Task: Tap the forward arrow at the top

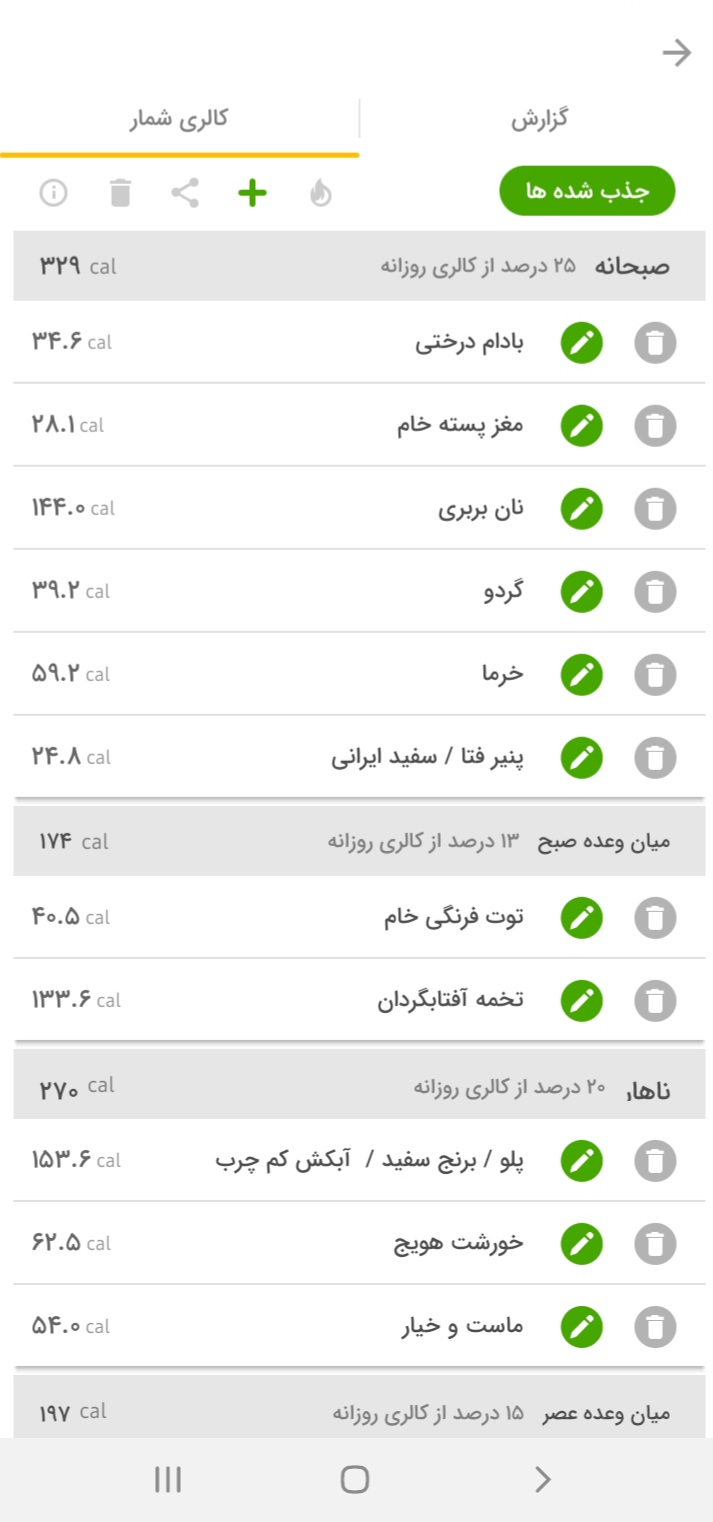Action: 677,53
